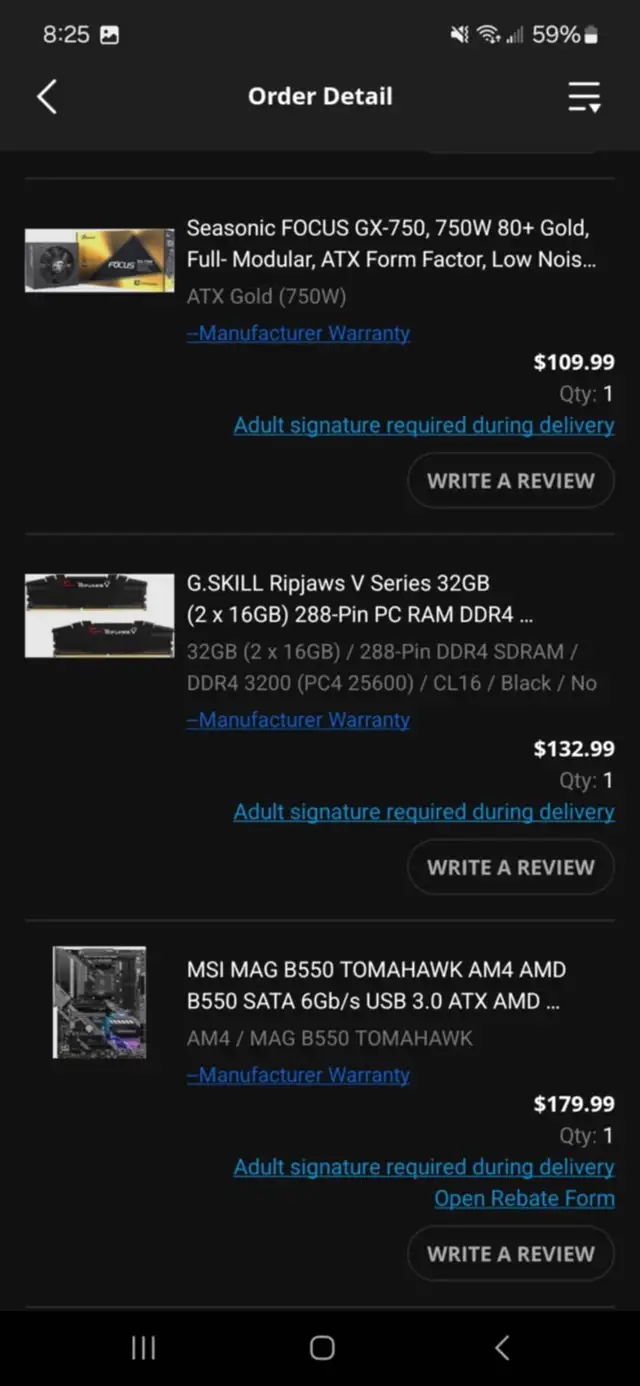640x1386 pixels.
Task: View adult signature notice under Seasonic power supply
Action: 423,425
